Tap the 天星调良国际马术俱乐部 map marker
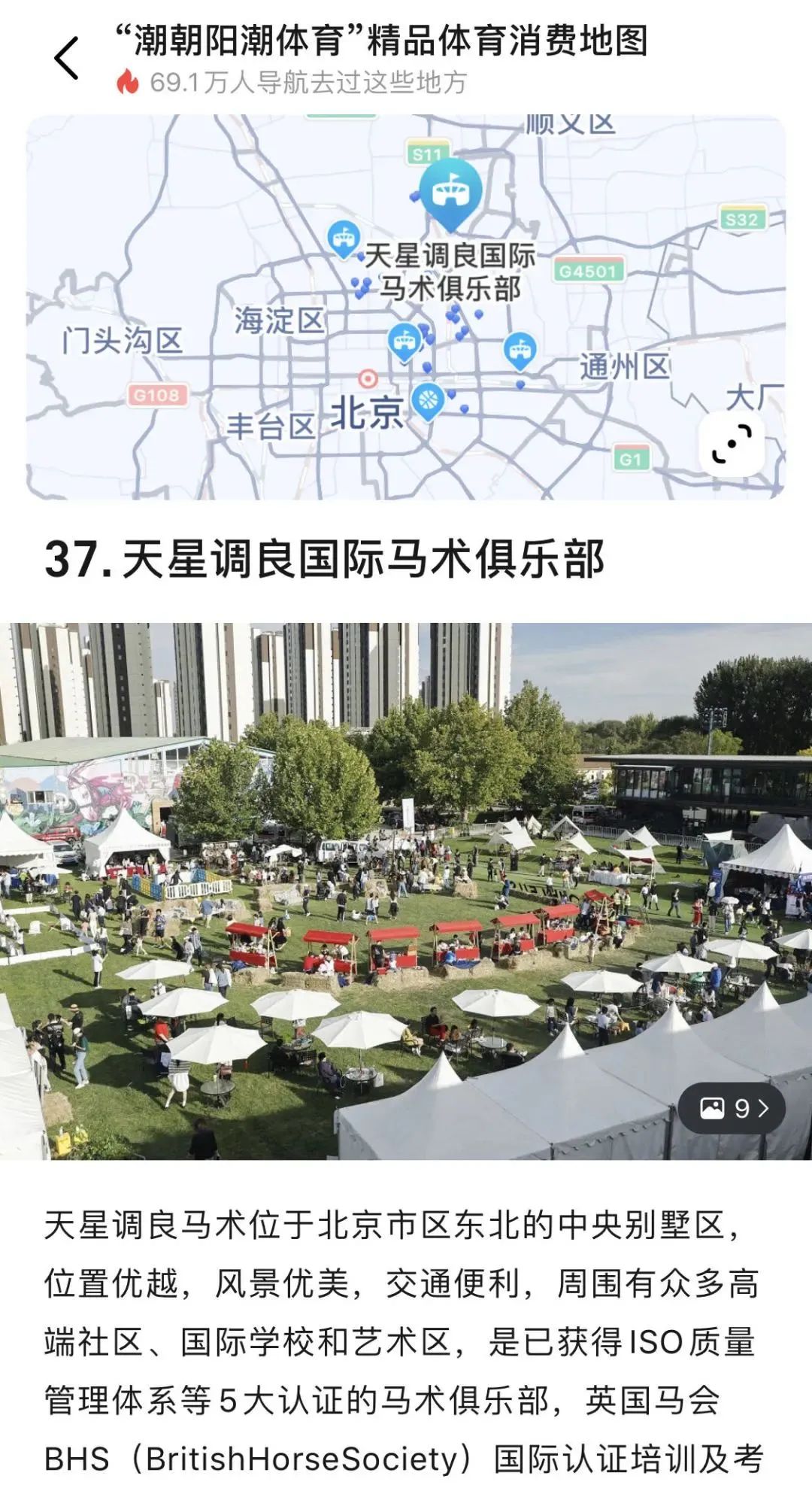812x1488 pixels. (450, 193)
